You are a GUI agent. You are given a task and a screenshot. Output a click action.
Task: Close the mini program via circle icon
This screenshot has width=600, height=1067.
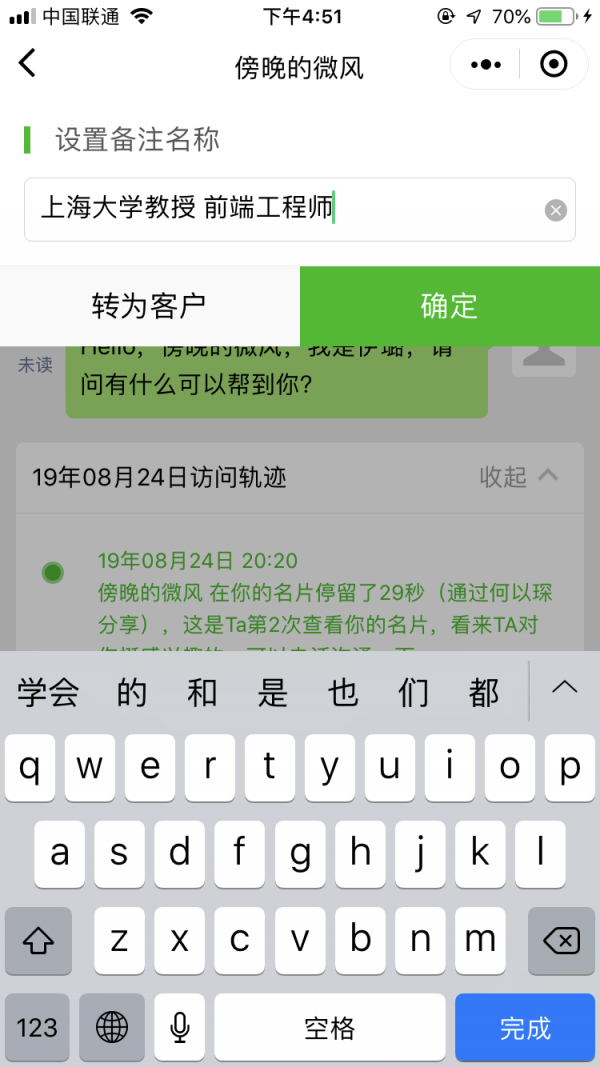tap(553, 65)
